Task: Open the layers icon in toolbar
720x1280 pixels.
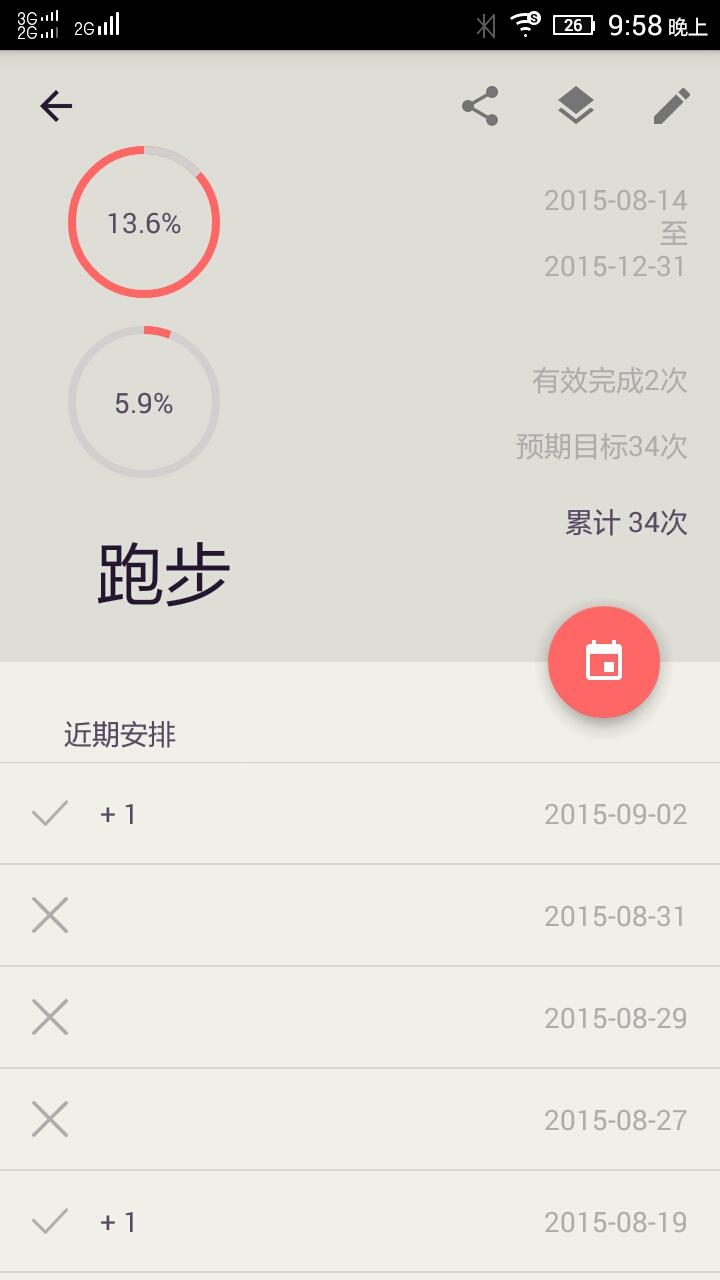Action: click(575, 106)
